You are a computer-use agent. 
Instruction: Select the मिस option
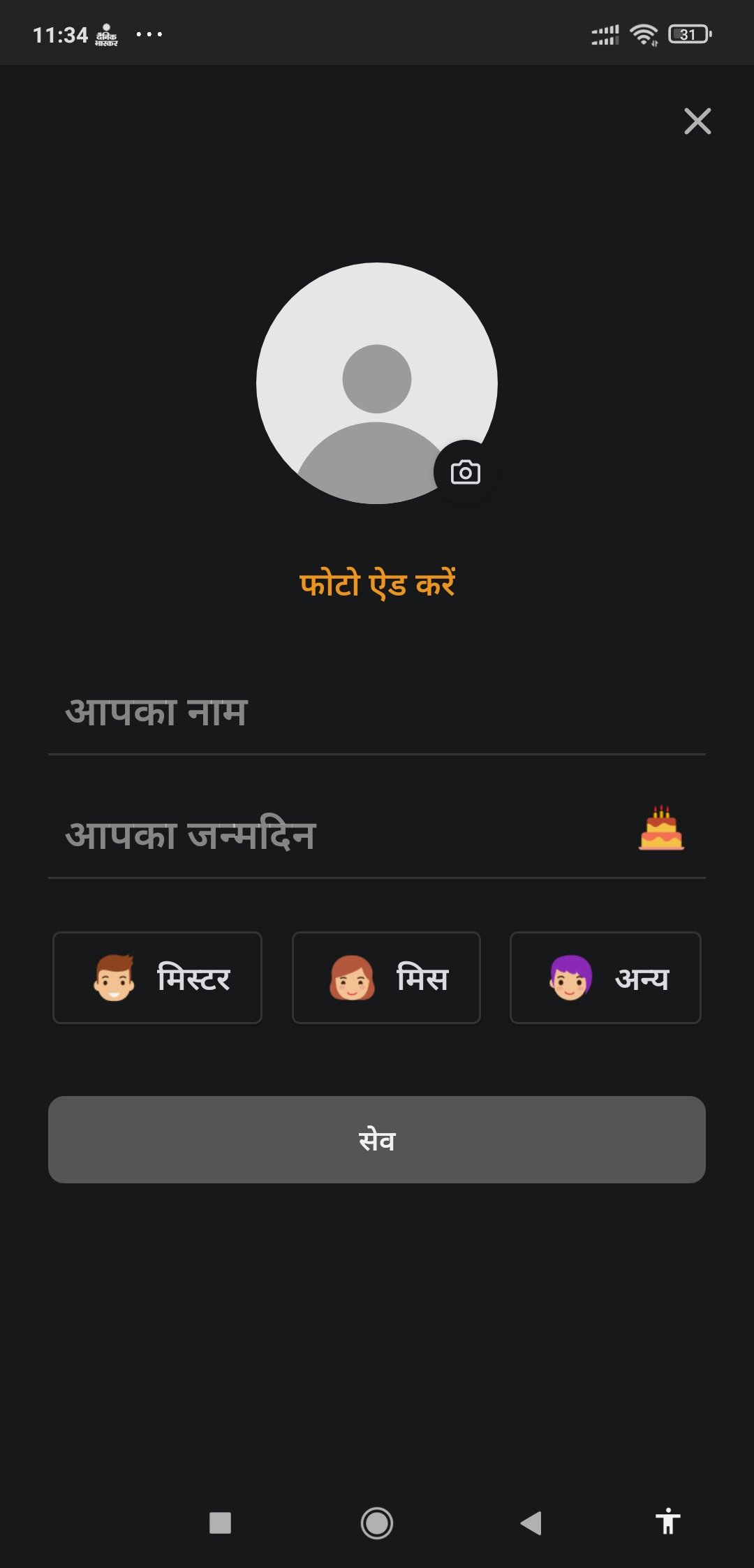386,977
